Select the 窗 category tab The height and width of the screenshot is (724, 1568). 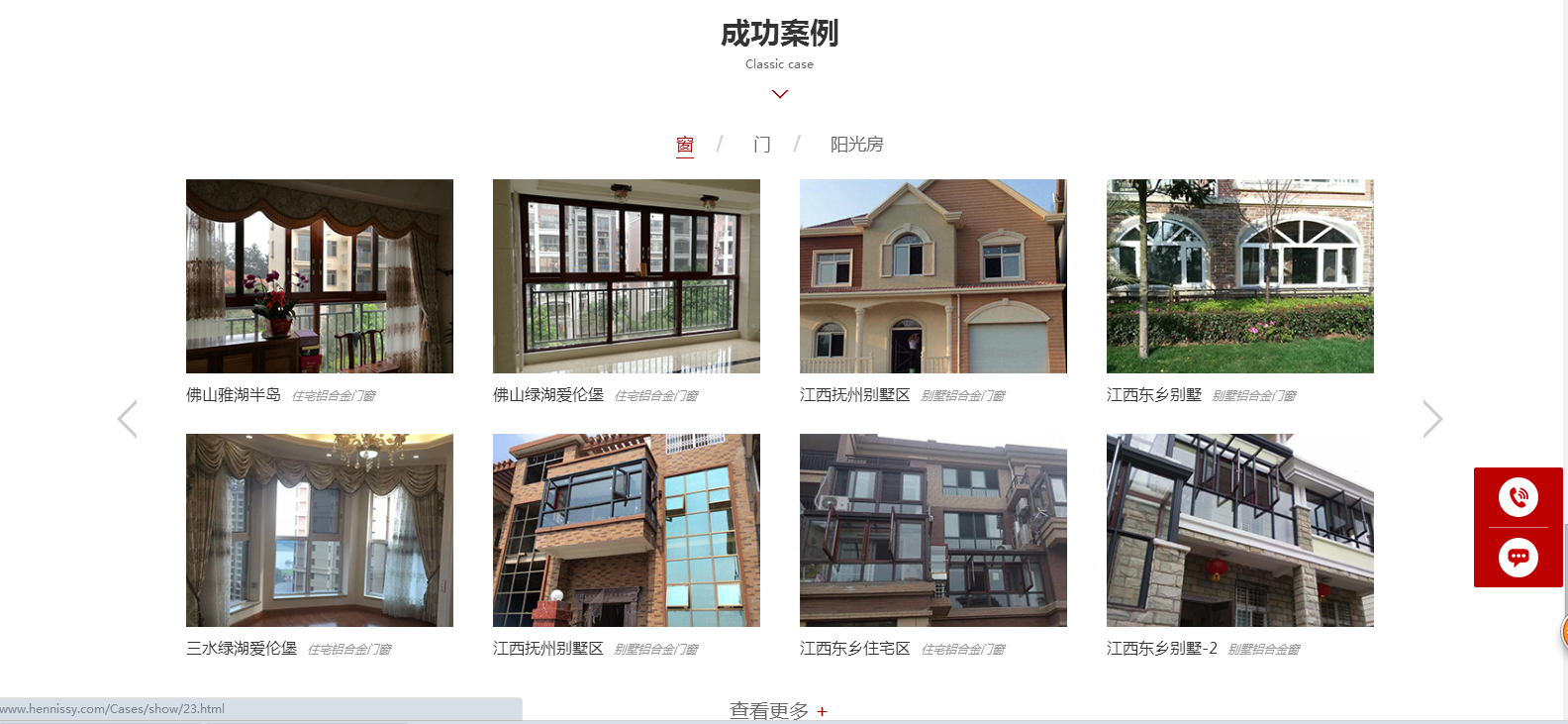pos(685,145)
